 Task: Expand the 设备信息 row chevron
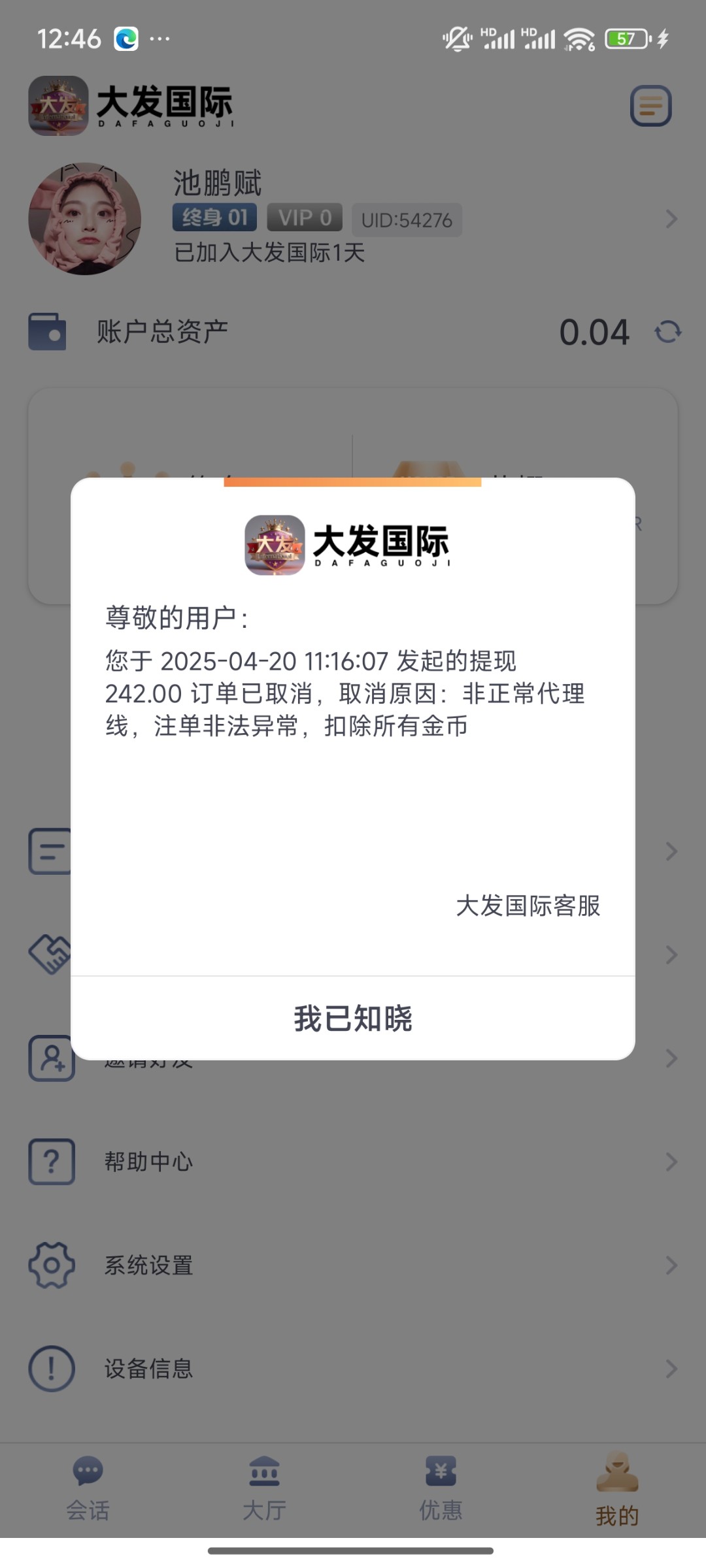click(x=672, y=1368)
